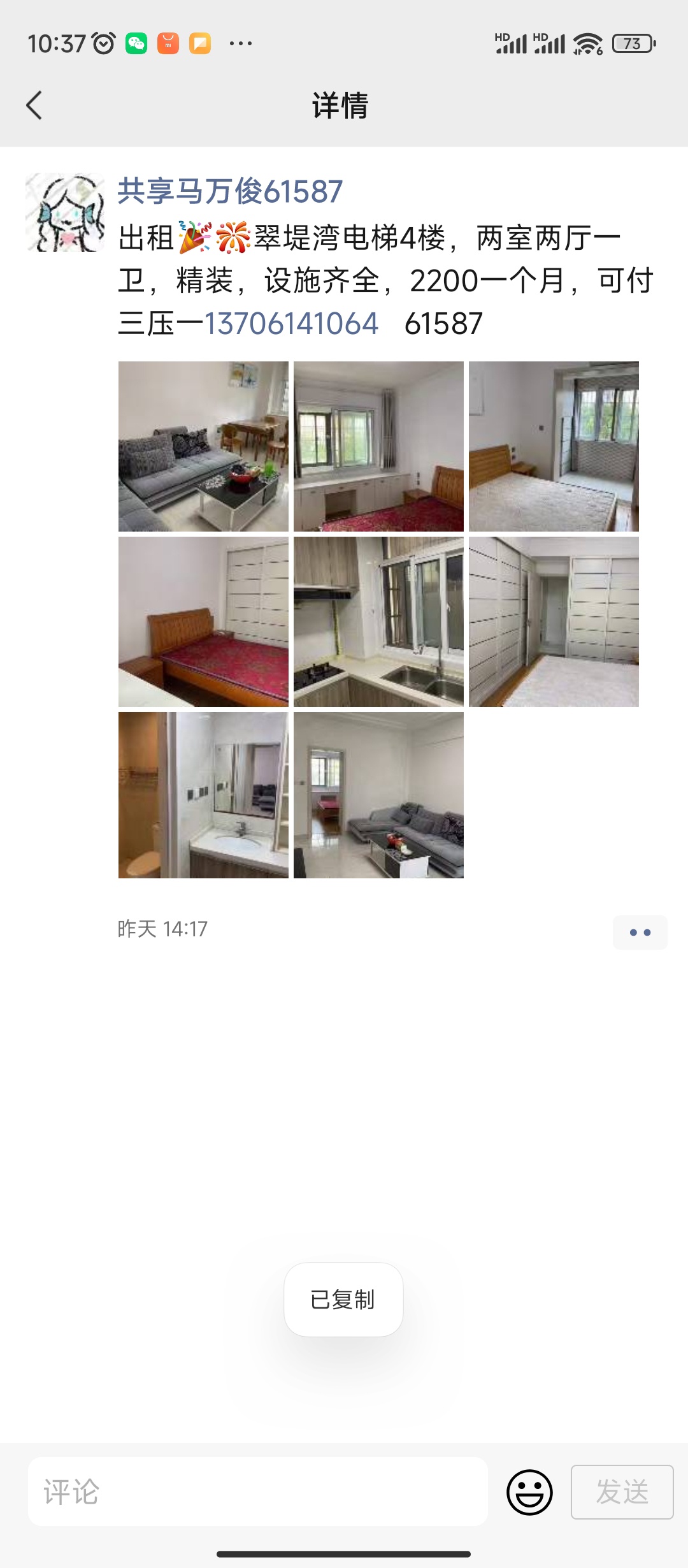View the red bed and wardrobe photo
Image resolution: width=688 pixels, height=1568 pixels.
click(x=203, y=621)
